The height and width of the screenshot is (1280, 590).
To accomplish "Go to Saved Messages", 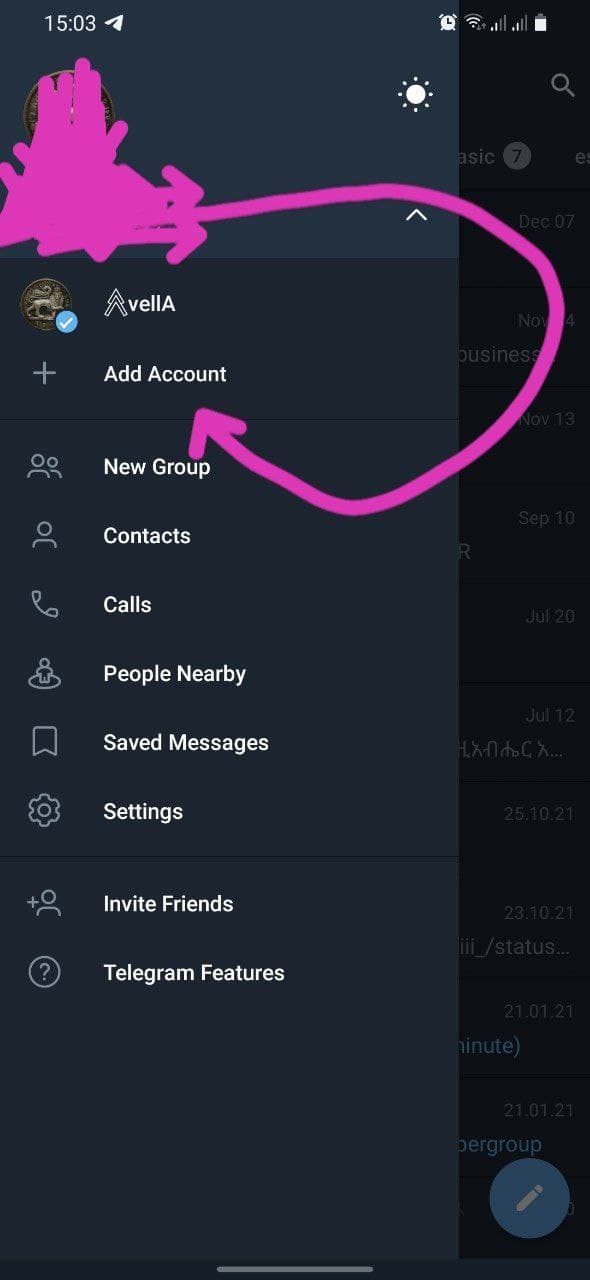I will [x=229, y=743].
